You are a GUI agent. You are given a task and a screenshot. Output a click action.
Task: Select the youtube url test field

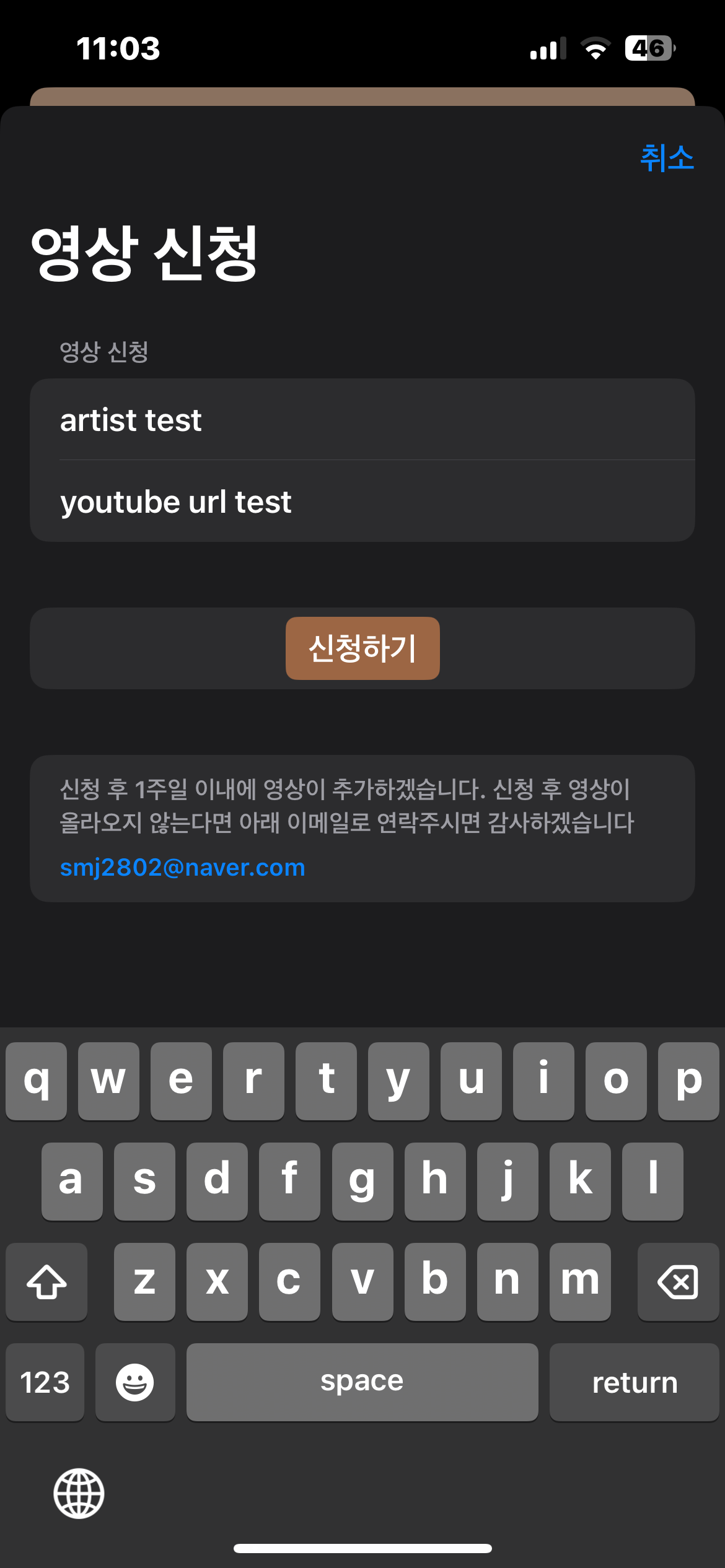[362, 501]
